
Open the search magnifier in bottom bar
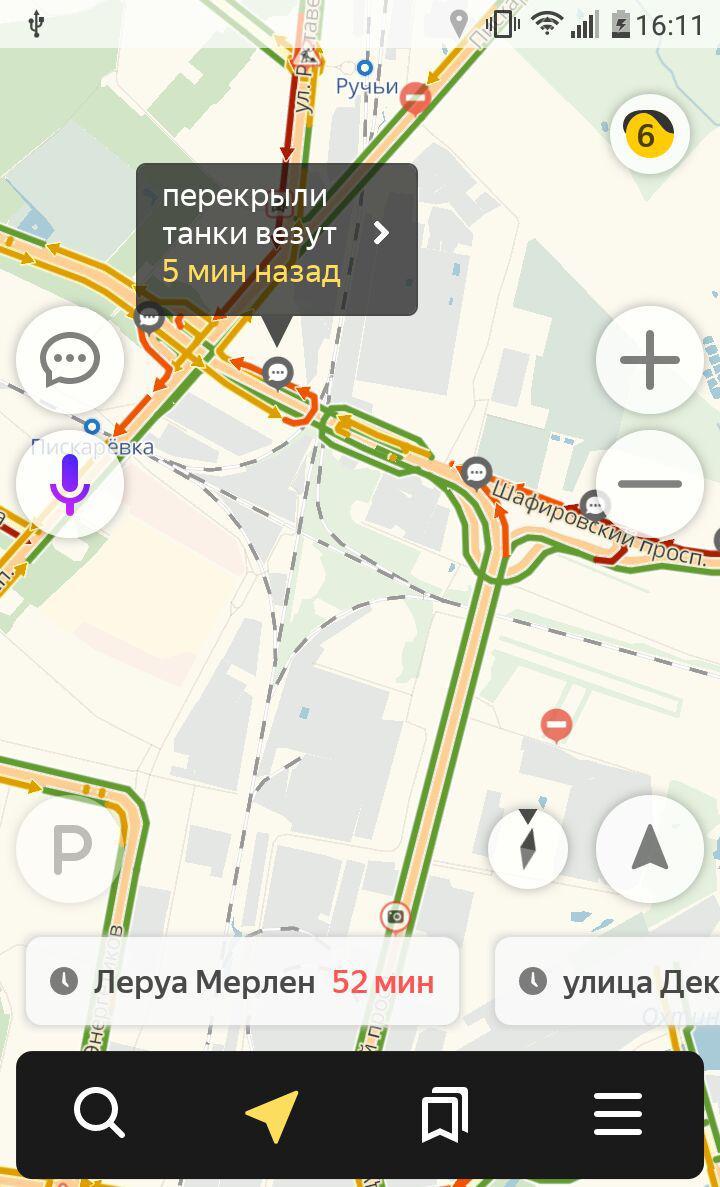point(99,1113)
